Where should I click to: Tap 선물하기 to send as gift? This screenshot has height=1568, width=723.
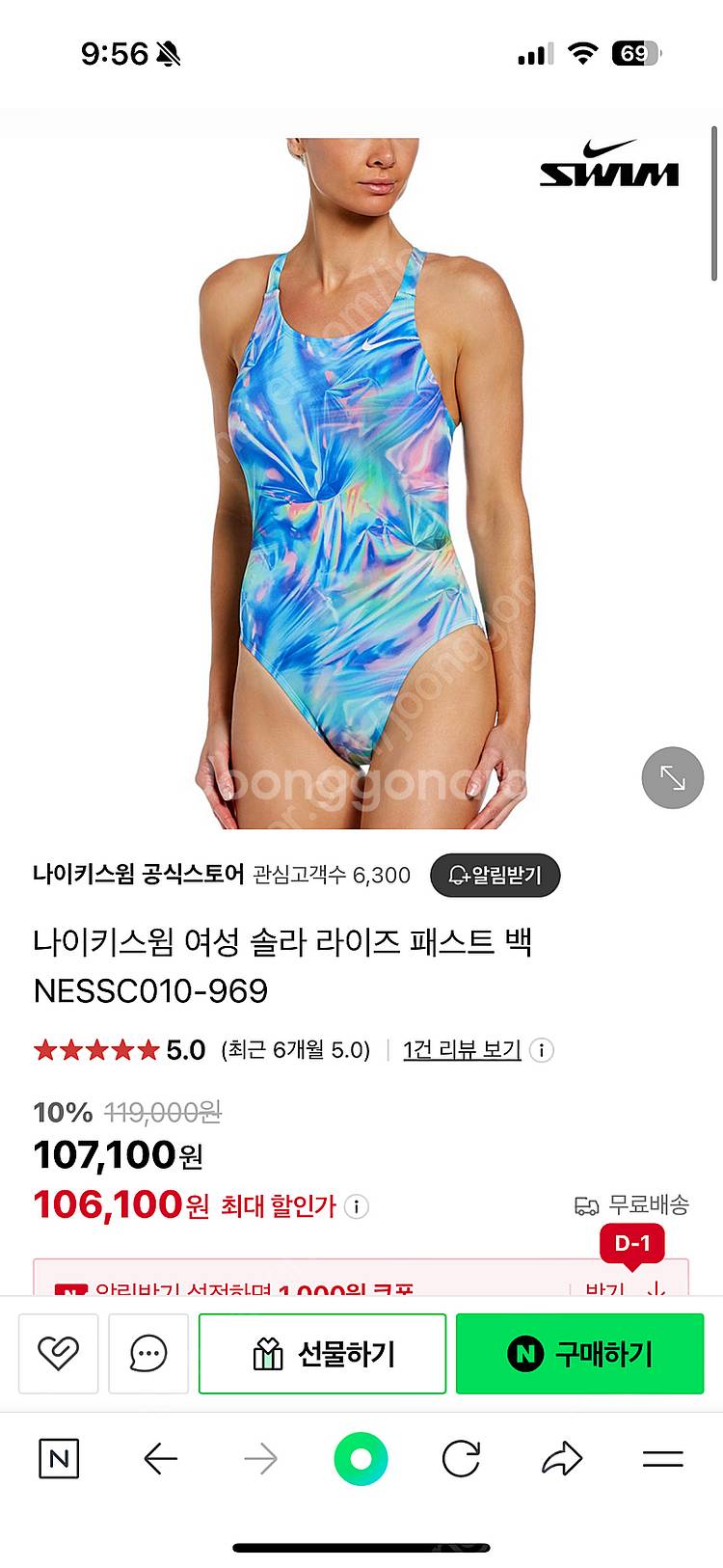tap(322, 1353)
